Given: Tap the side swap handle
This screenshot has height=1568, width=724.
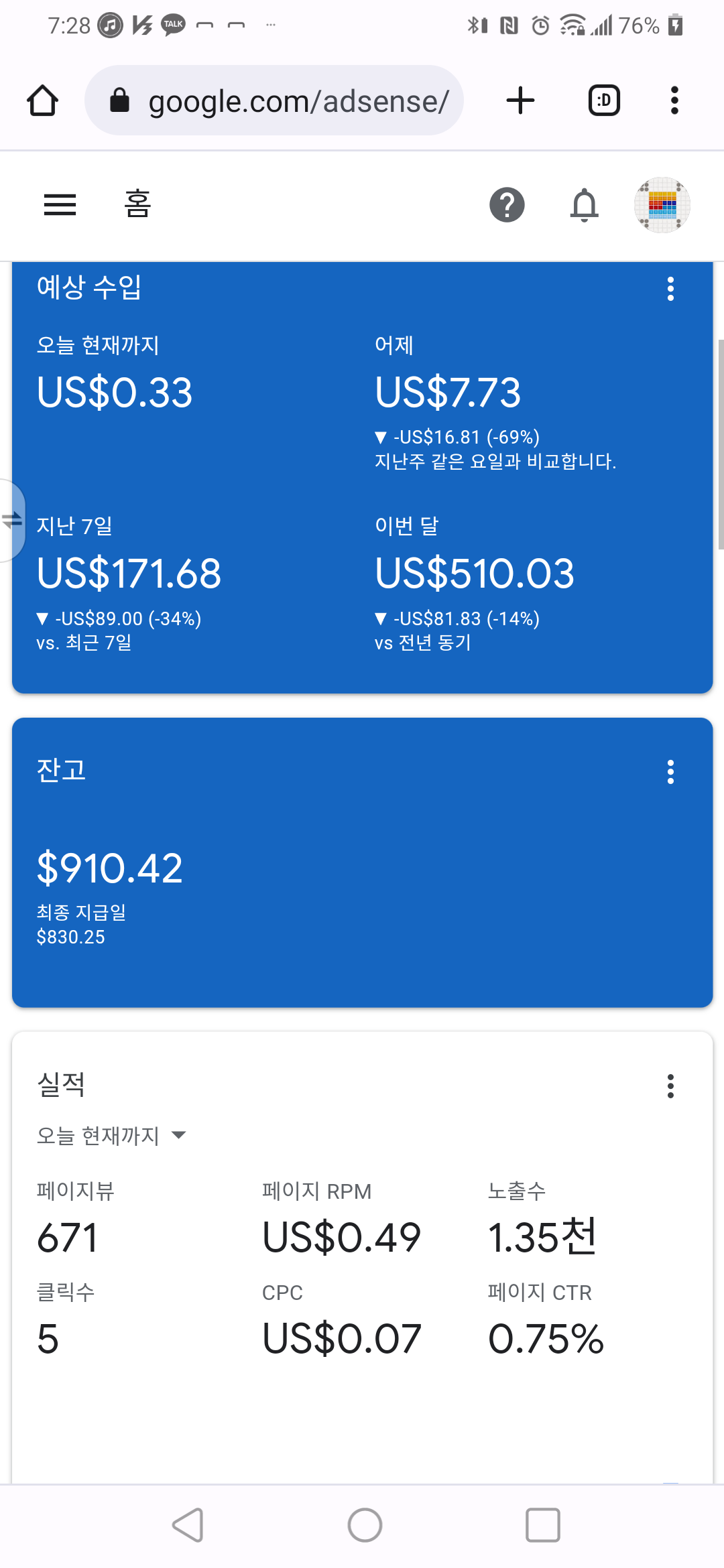Looking at the screenshot, I should tap(11, 520).
